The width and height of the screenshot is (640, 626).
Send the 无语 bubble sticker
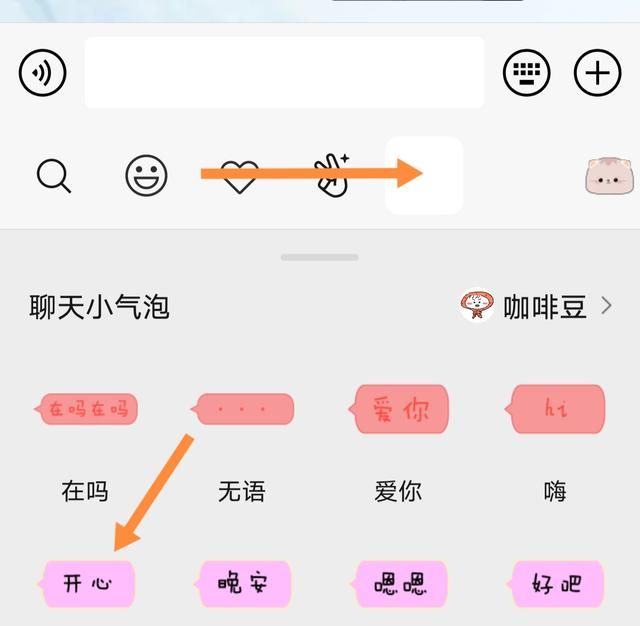click(243, 409)
